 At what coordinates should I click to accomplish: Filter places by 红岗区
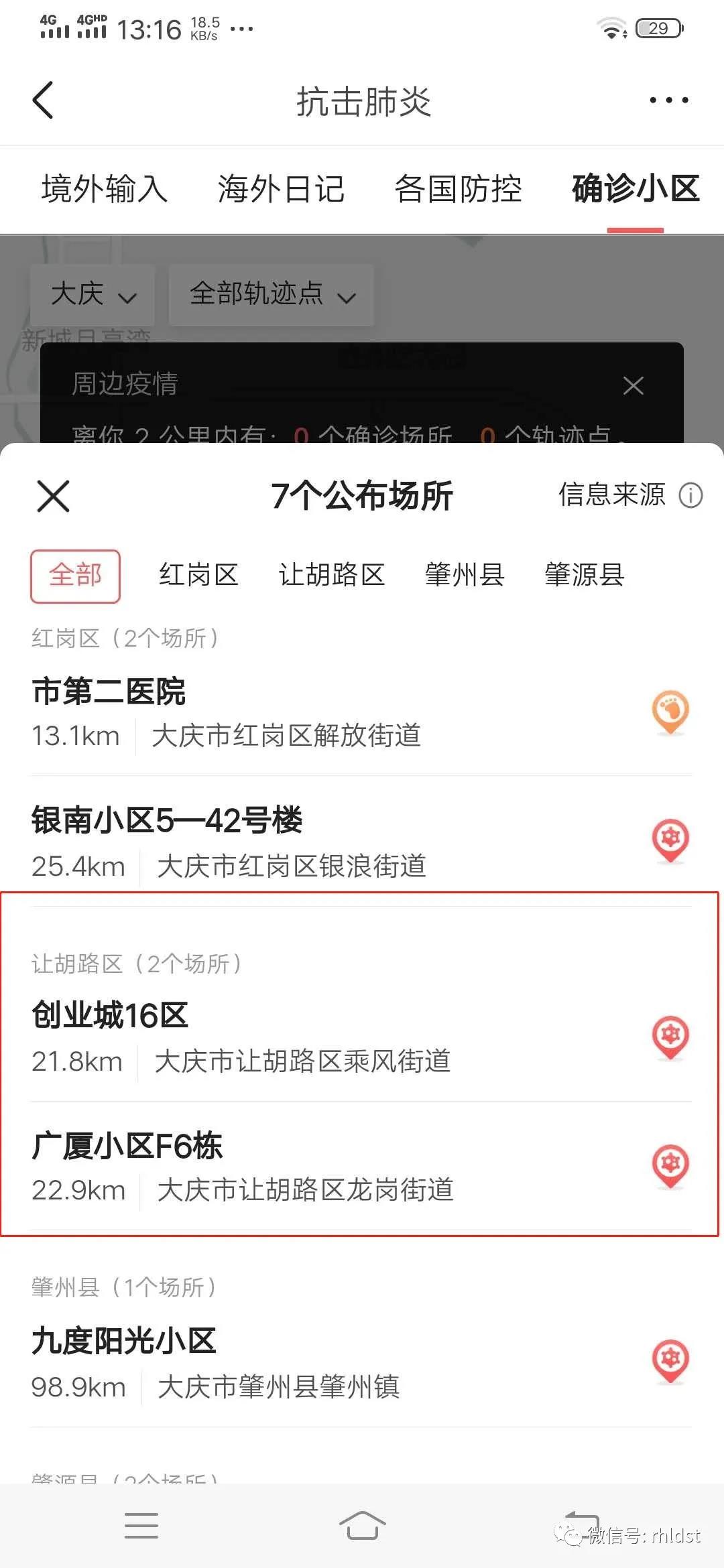[198, 575]
